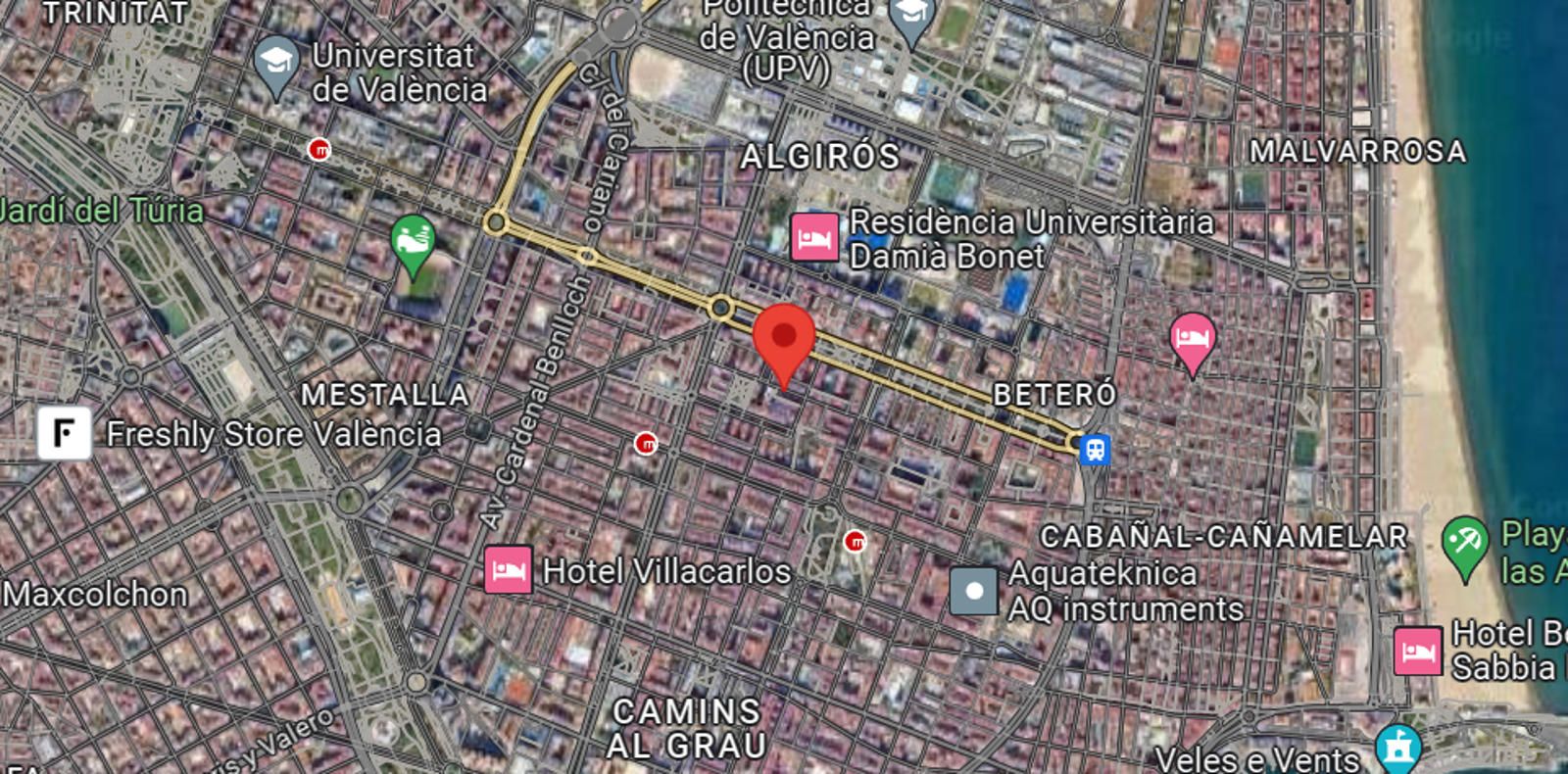Tap the blue tram station icon near Beteró
The image size is (1568, 774).
(1095, 450)
